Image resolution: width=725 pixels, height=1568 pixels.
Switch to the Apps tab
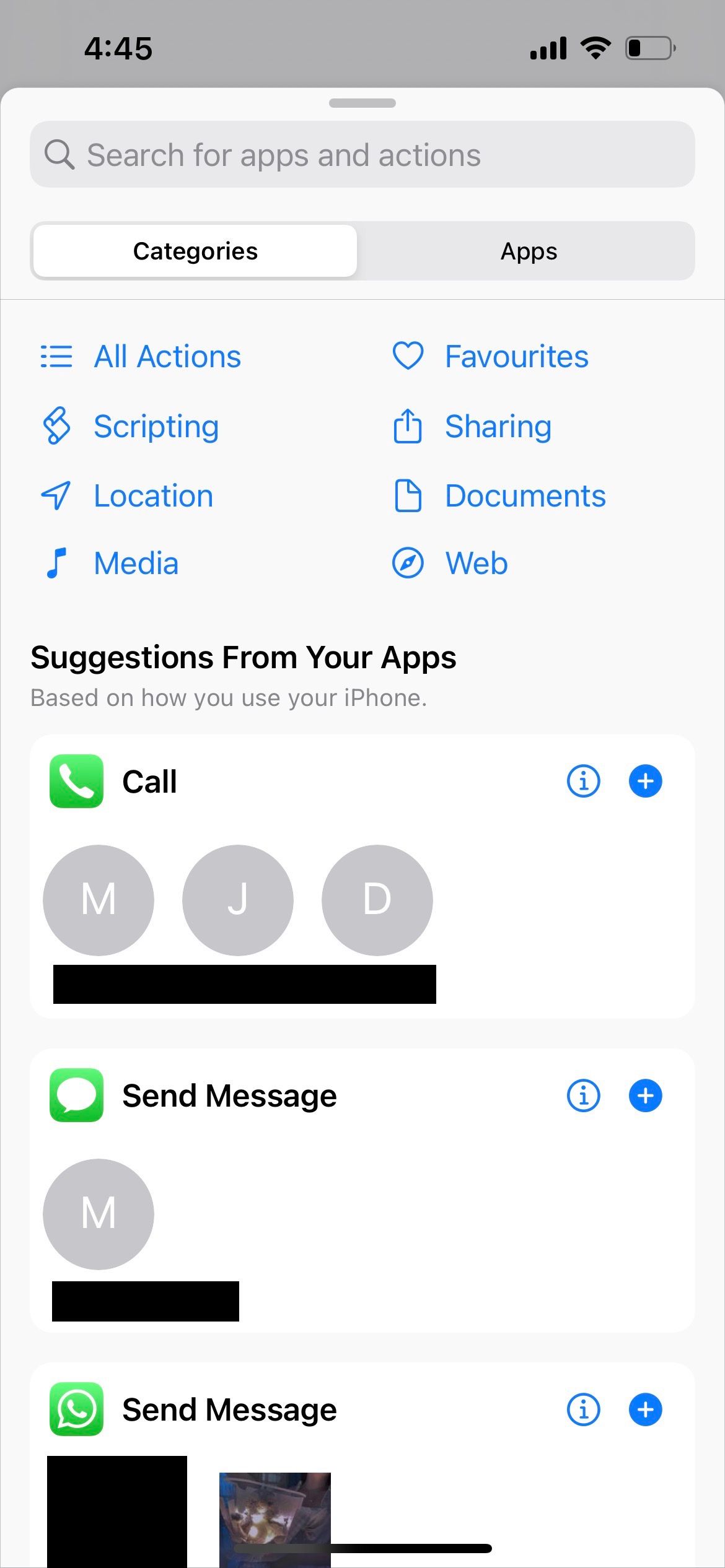(528, 251)
